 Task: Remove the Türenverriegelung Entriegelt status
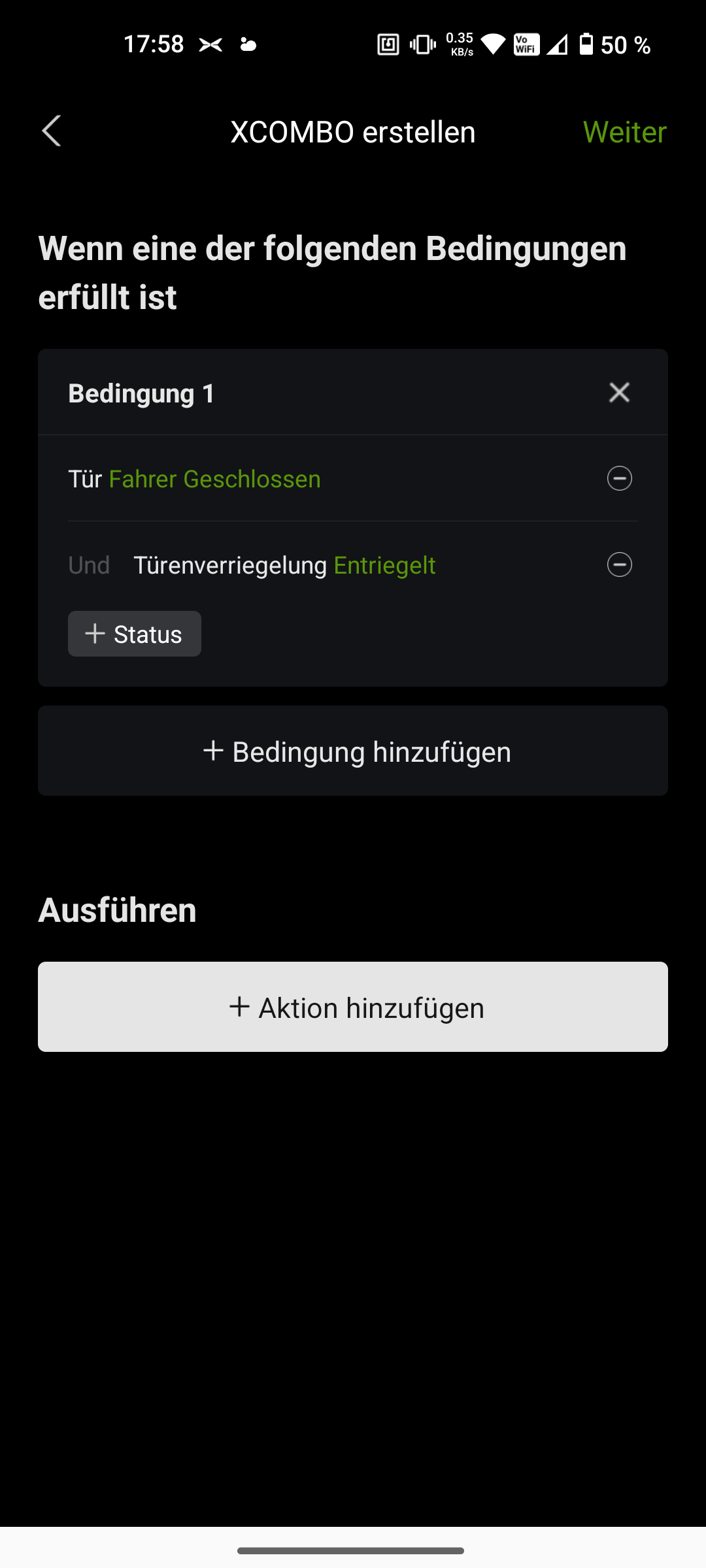point(619,565)
